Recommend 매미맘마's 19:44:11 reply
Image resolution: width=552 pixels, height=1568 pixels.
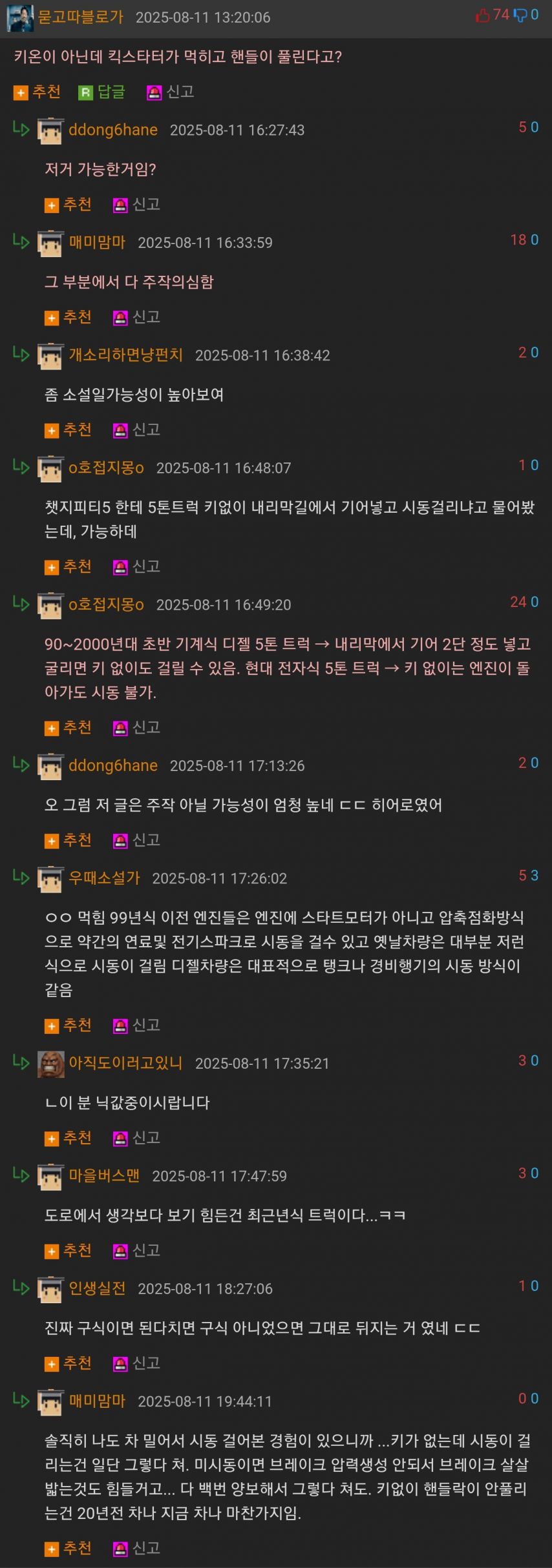(x=69, y=1549)
